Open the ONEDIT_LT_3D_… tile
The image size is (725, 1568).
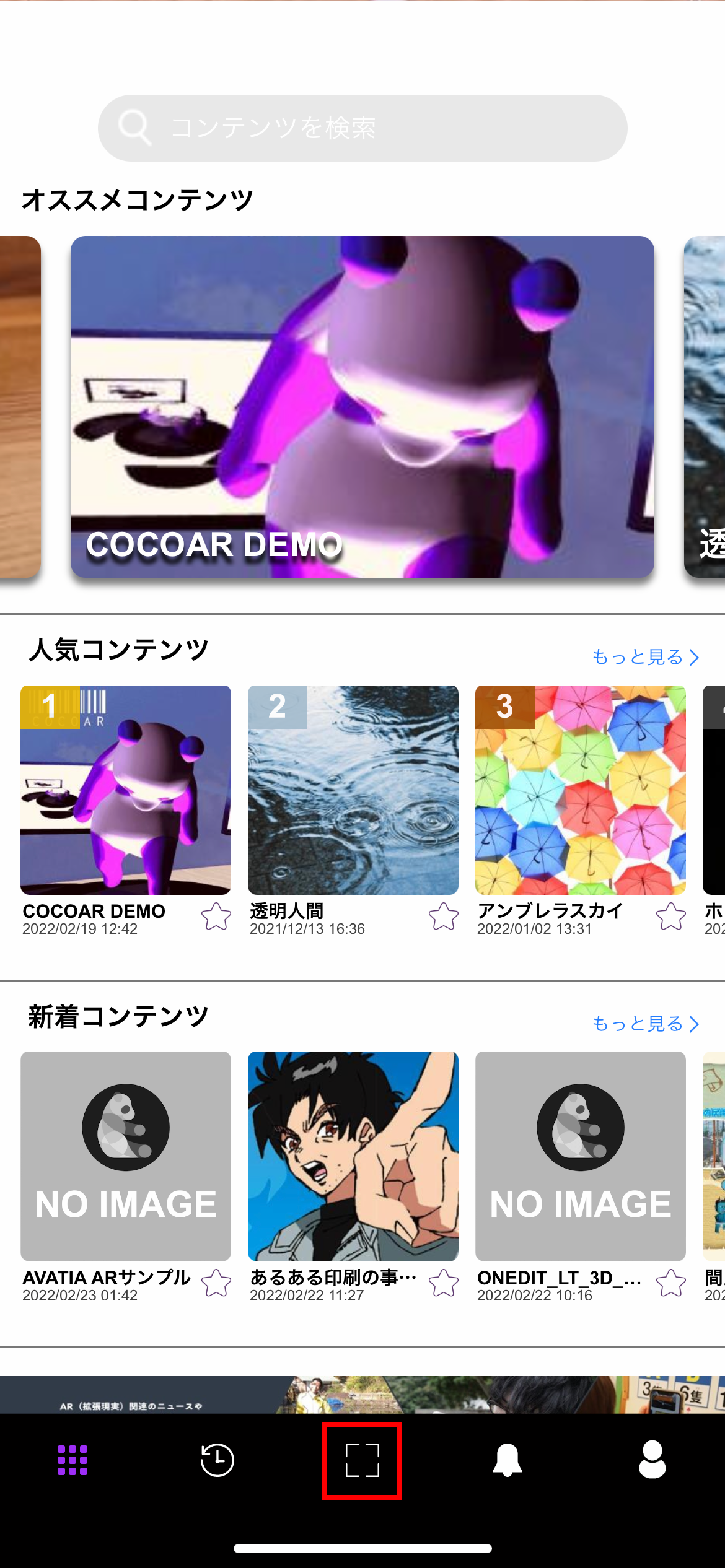click(x=581, y=1156)
